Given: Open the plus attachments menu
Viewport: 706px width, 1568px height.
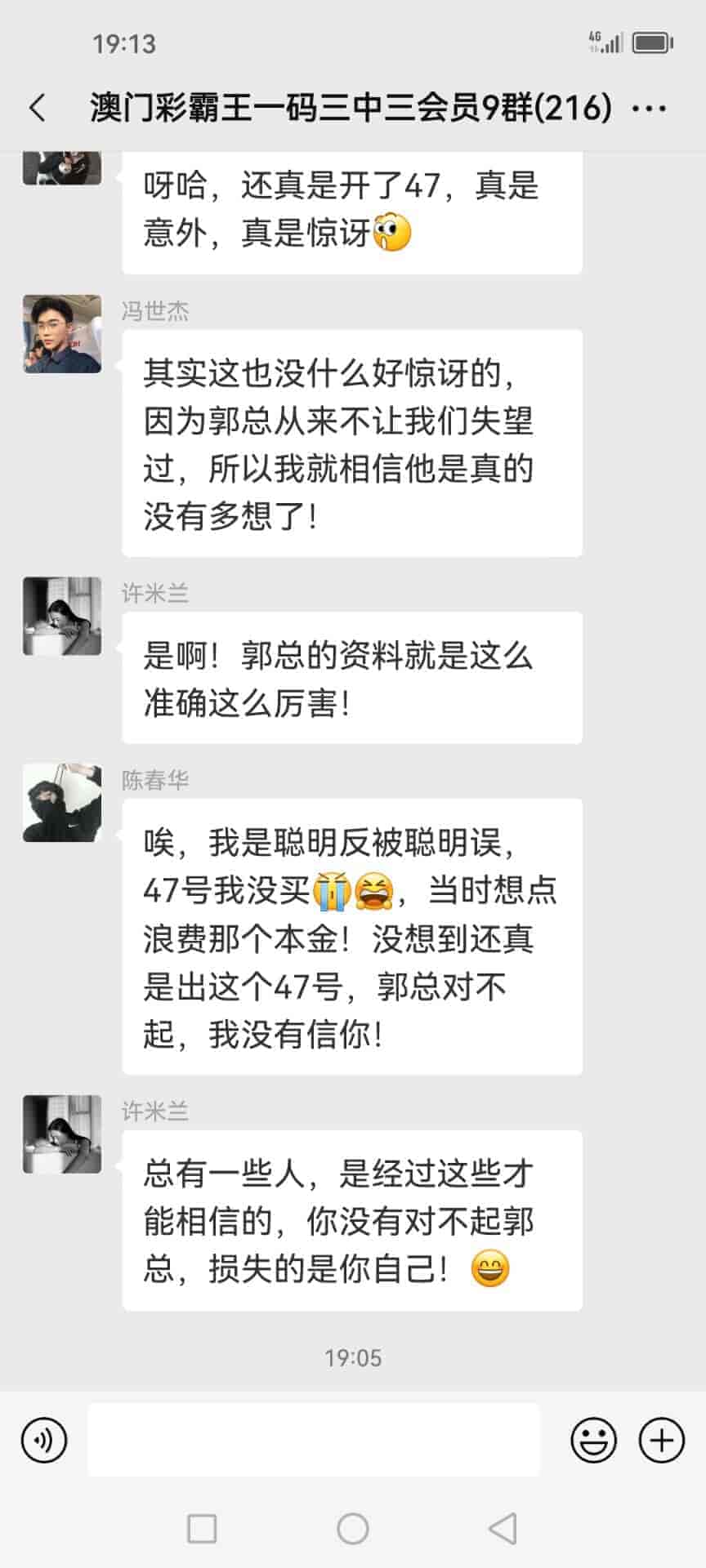Looking at the screenshot, I should (661, 1440).
